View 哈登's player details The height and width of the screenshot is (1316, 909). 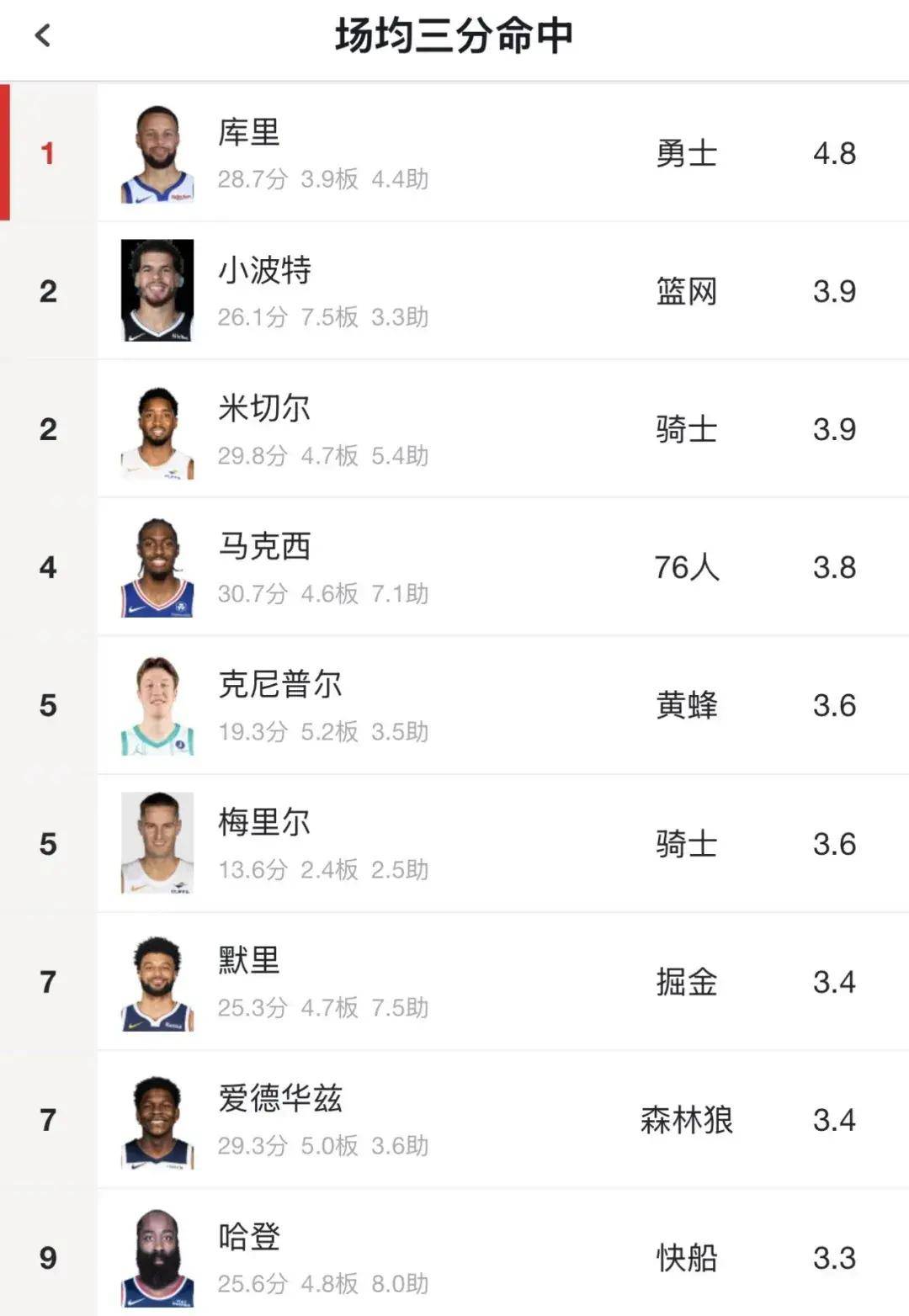454,1257
